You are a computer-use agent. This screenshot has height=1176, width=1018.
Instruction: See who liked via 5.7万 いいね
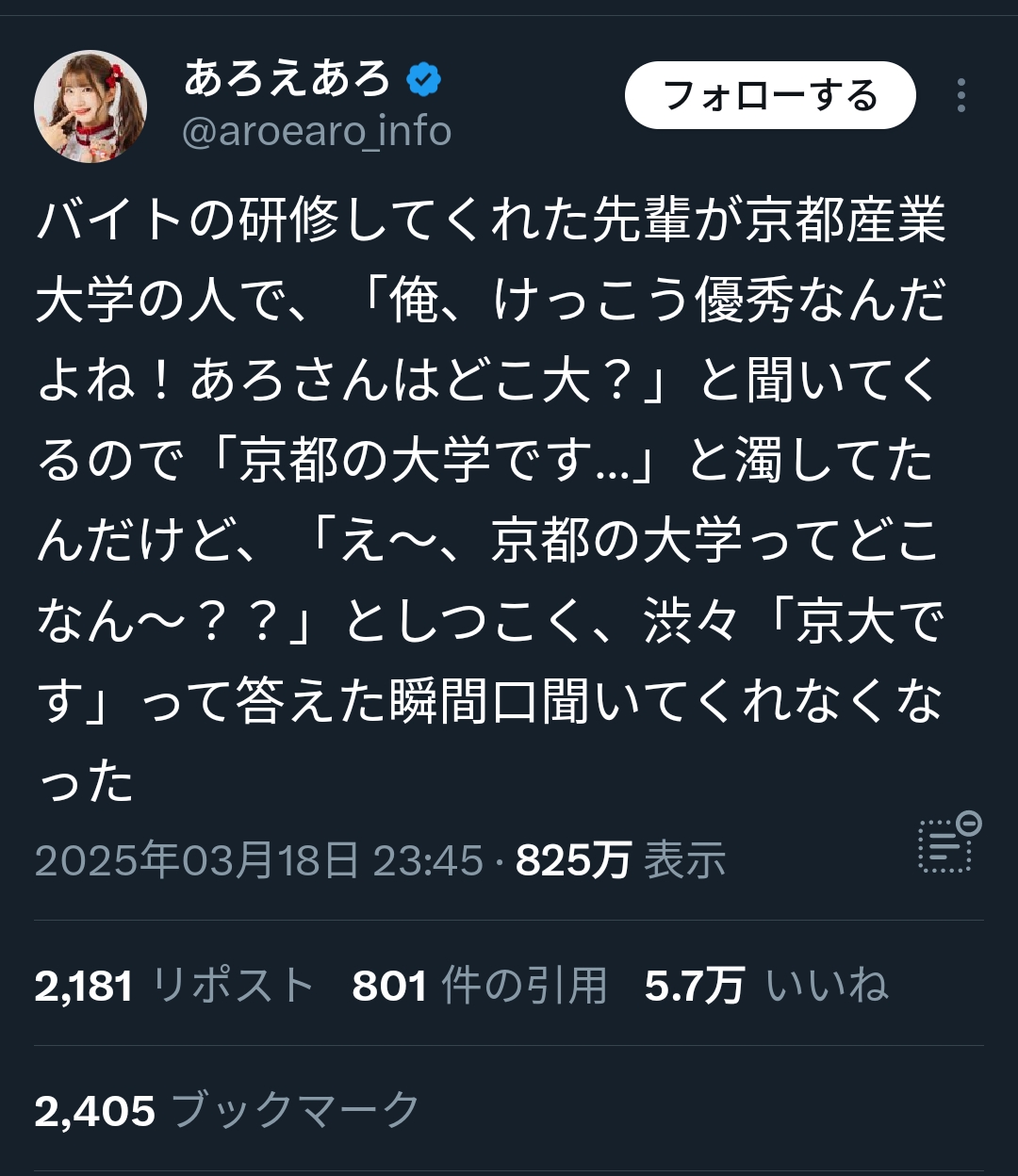tap(766, 986)
